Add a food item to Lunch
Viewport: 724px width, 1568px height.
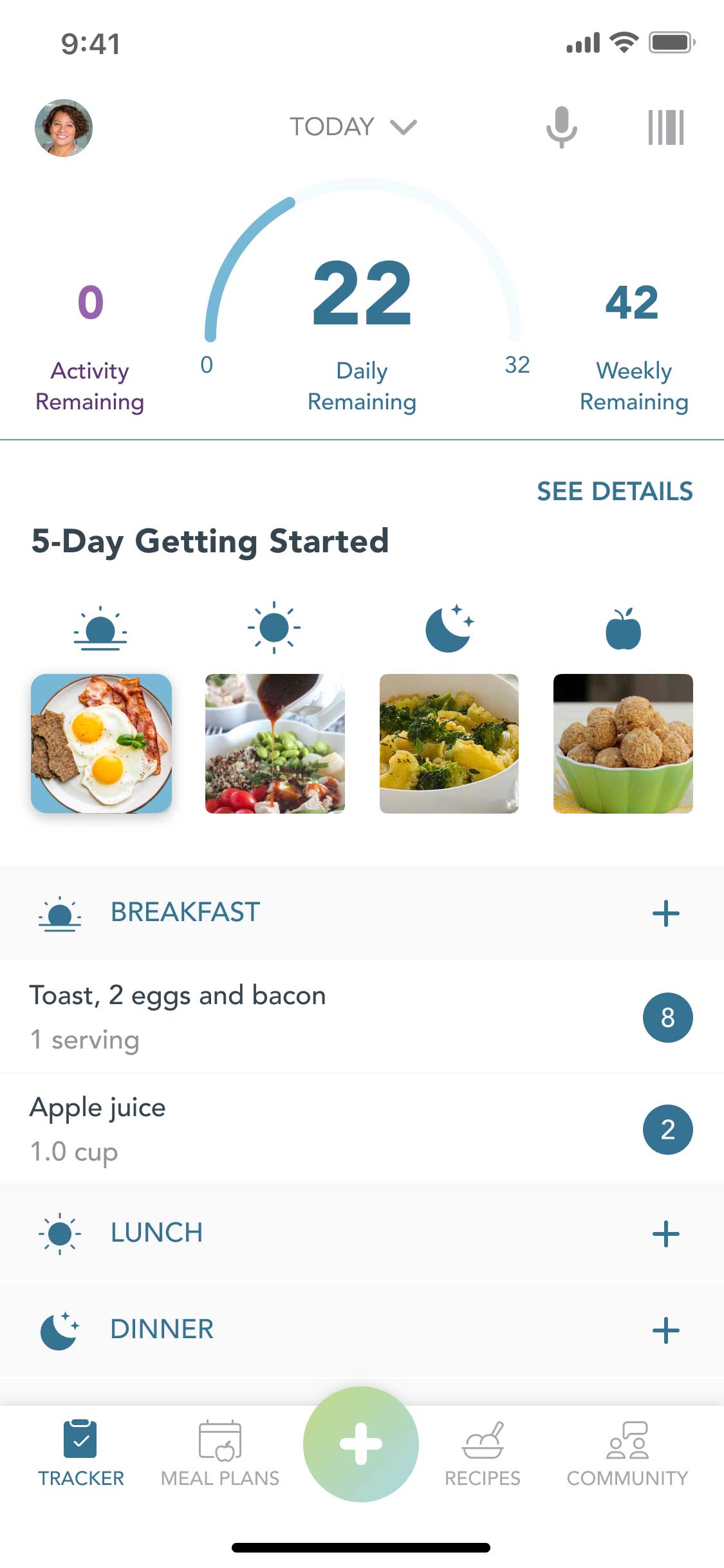(665, 1234)
